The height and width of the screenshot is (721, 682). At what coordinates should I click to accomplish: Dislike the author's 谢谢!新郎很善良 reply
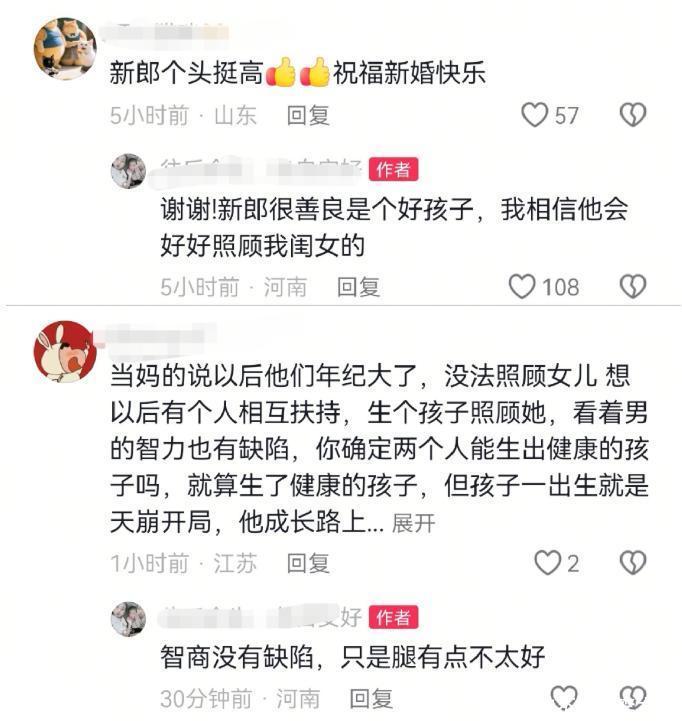(x=633, y=286)
